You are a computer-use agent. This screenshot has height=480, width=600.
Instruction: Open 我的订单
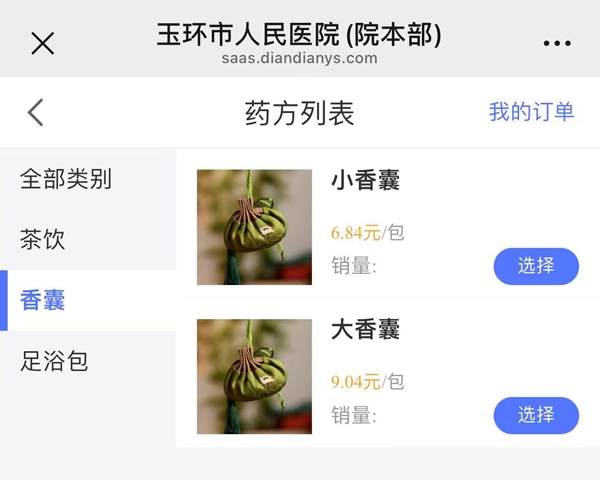tap(531, 112)
